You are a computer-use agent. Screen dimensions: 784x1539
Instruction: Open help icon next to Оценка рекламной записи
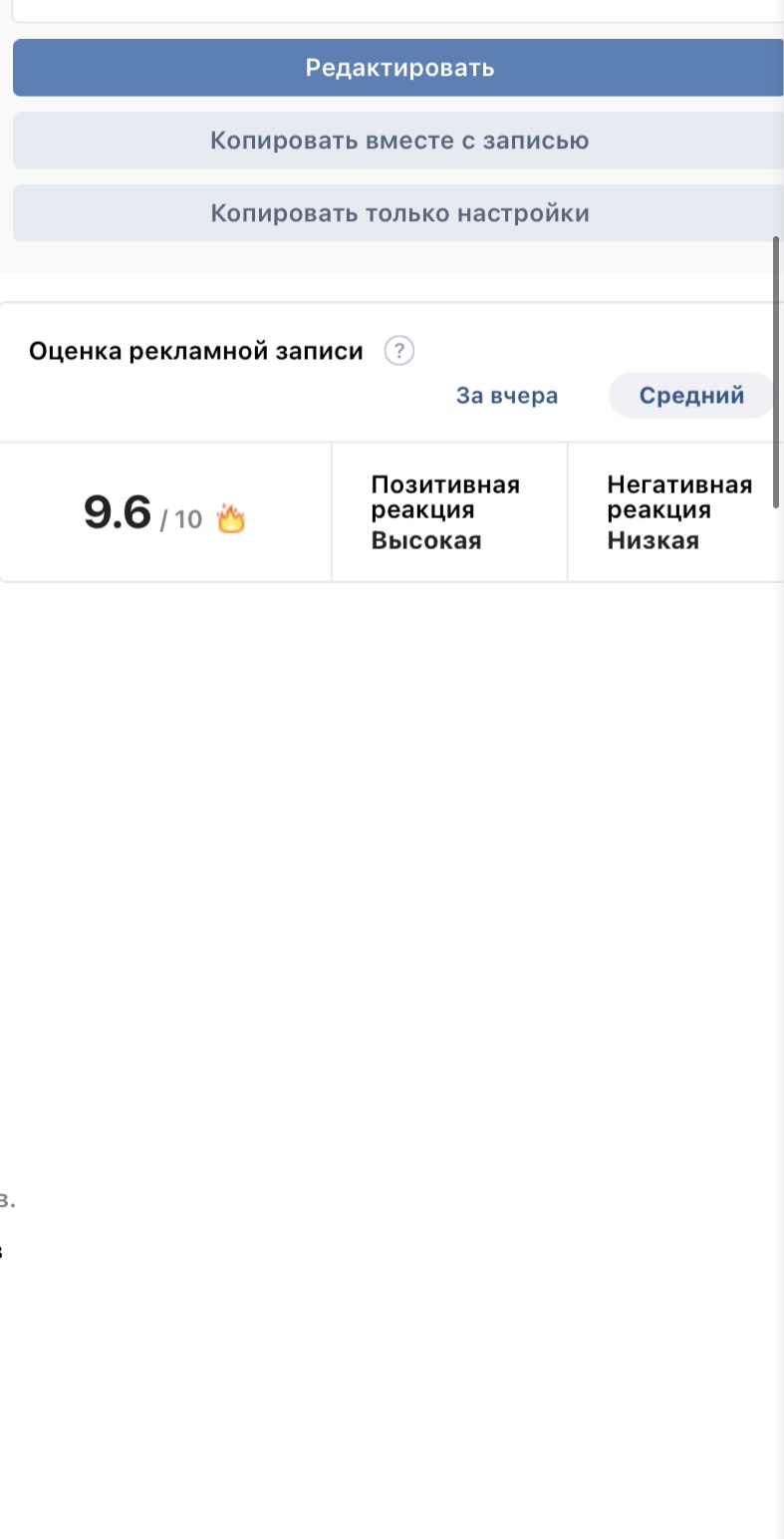point(399,351)
